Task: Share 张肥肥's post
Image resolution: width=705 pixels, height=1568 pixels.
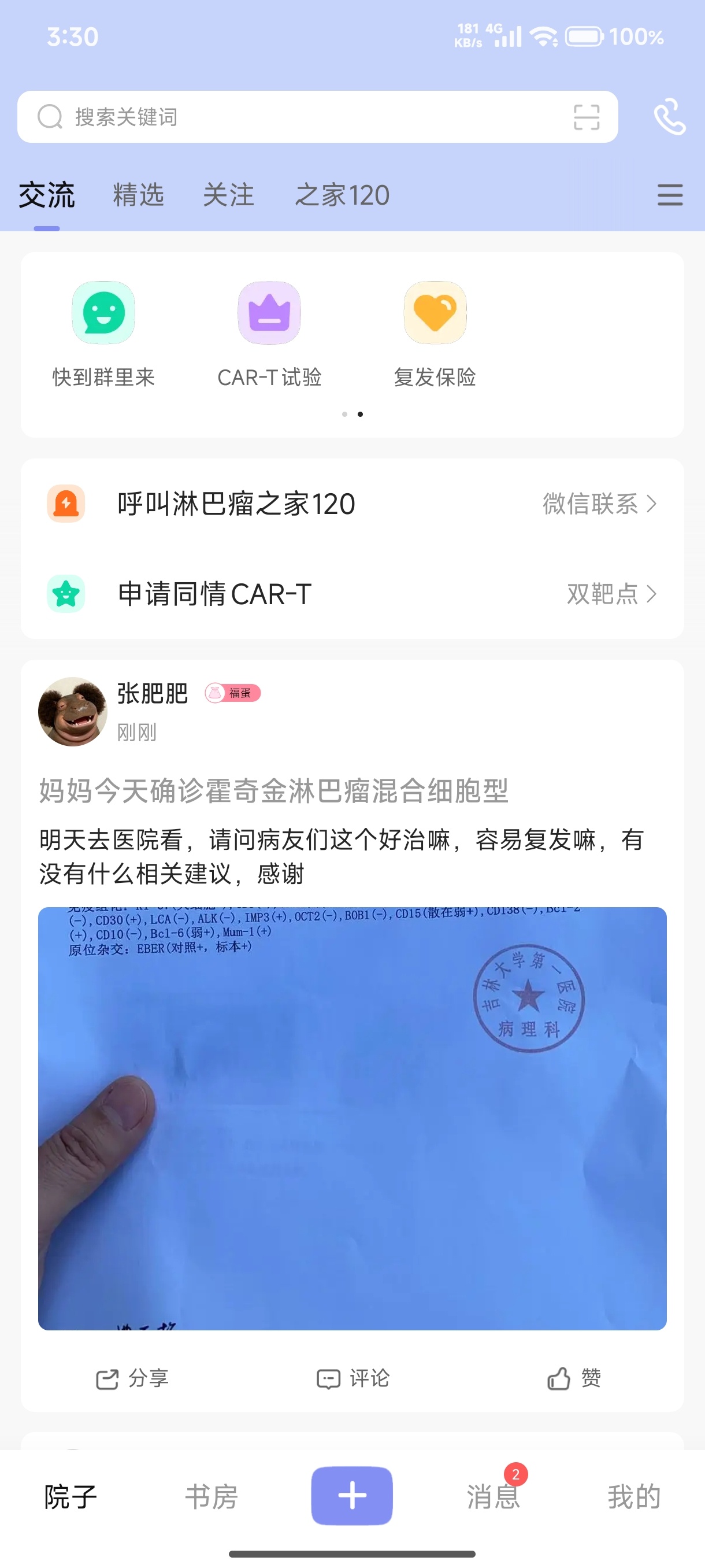Action: point(132,1378)
